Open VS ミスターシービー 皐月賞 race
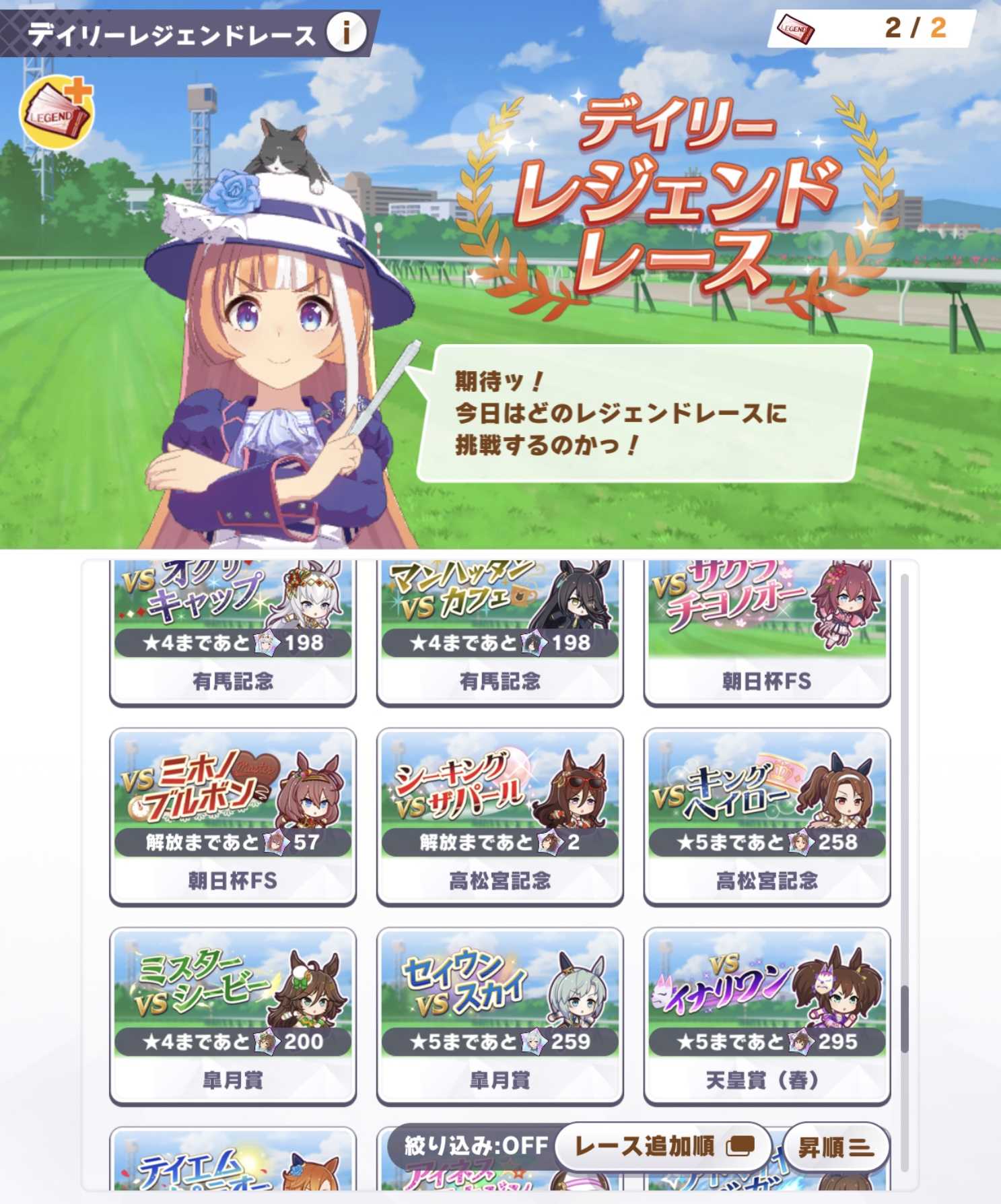 233,1015
